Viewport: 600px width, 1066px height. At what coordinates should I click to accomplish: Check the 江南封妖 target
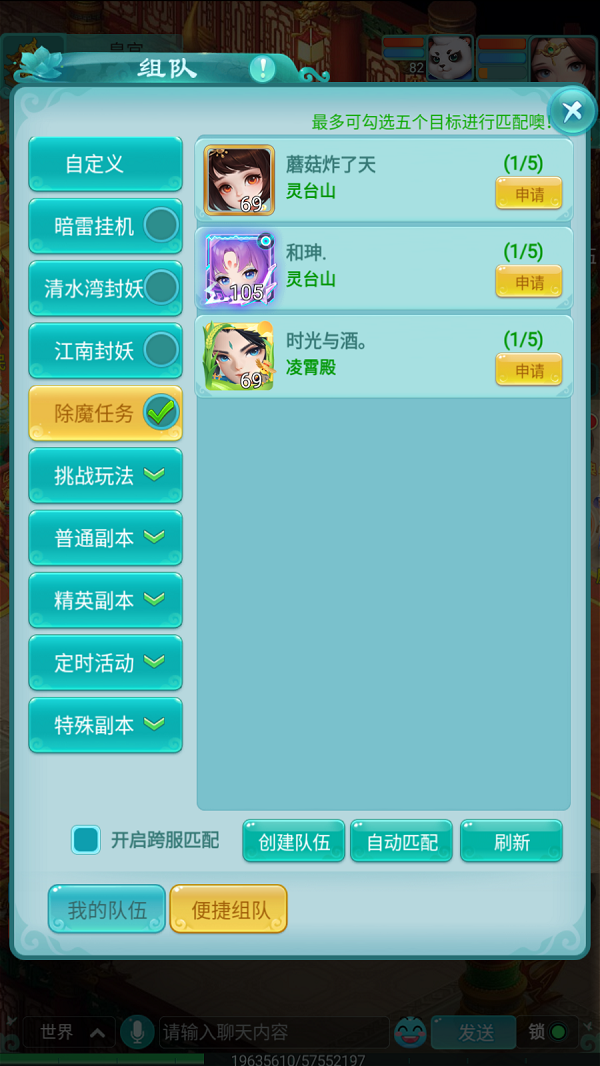coord(160,350)
